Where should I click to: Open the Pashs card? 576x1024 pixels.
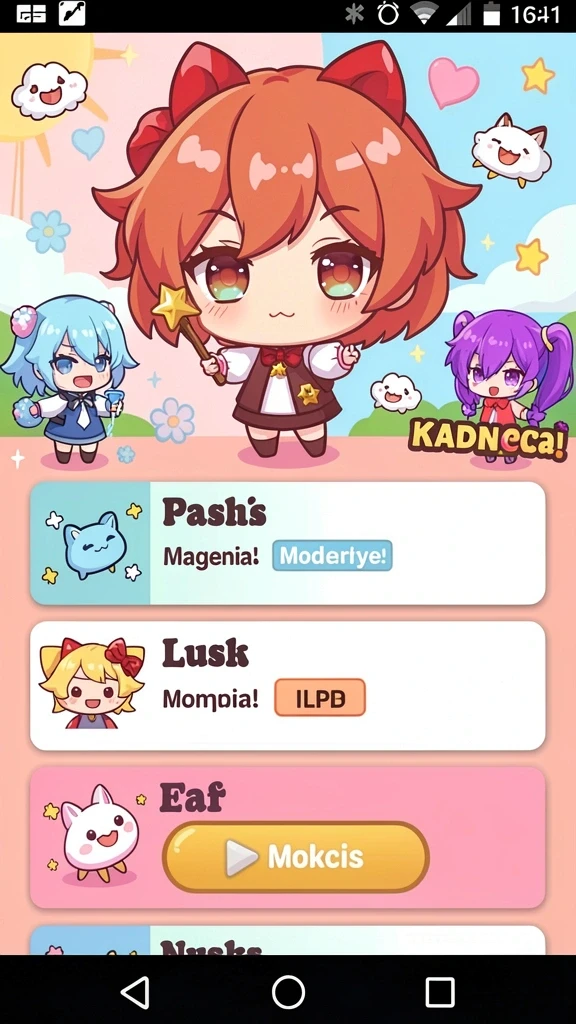click(x=287, y=543)
